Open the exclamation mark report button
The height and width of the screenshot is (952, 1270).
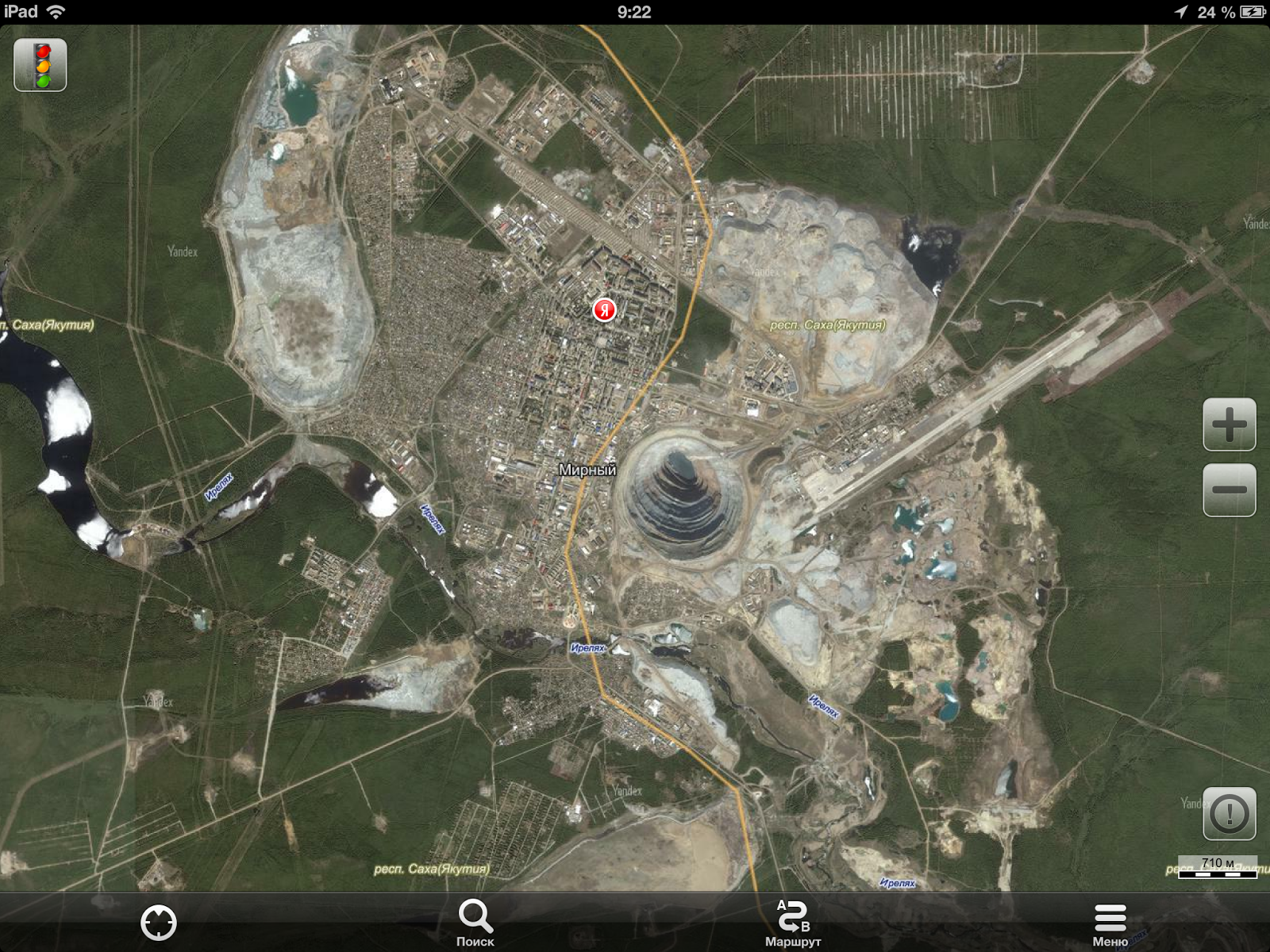click(1229, 813)
